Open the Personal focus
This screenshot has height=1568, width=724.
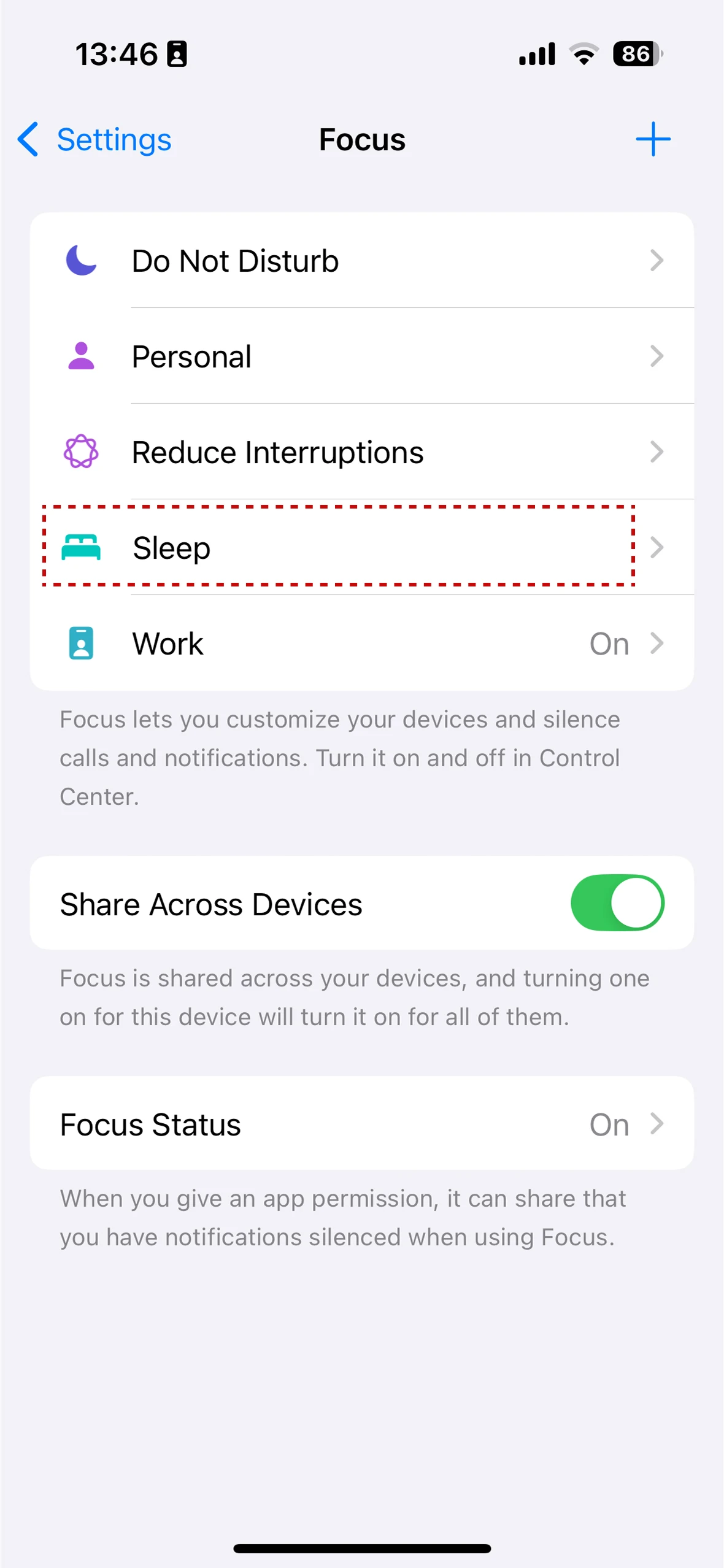362,356
